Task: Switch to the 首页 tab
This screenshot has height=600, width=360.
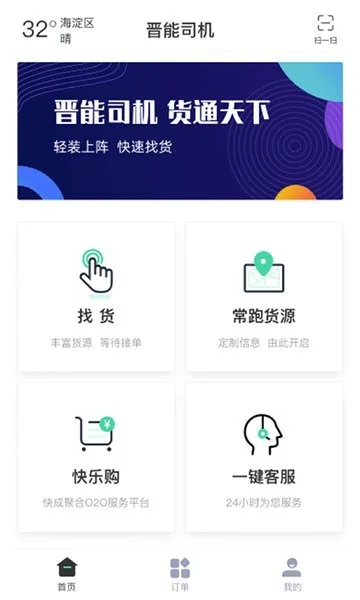Action: click(x=67, y=574)
